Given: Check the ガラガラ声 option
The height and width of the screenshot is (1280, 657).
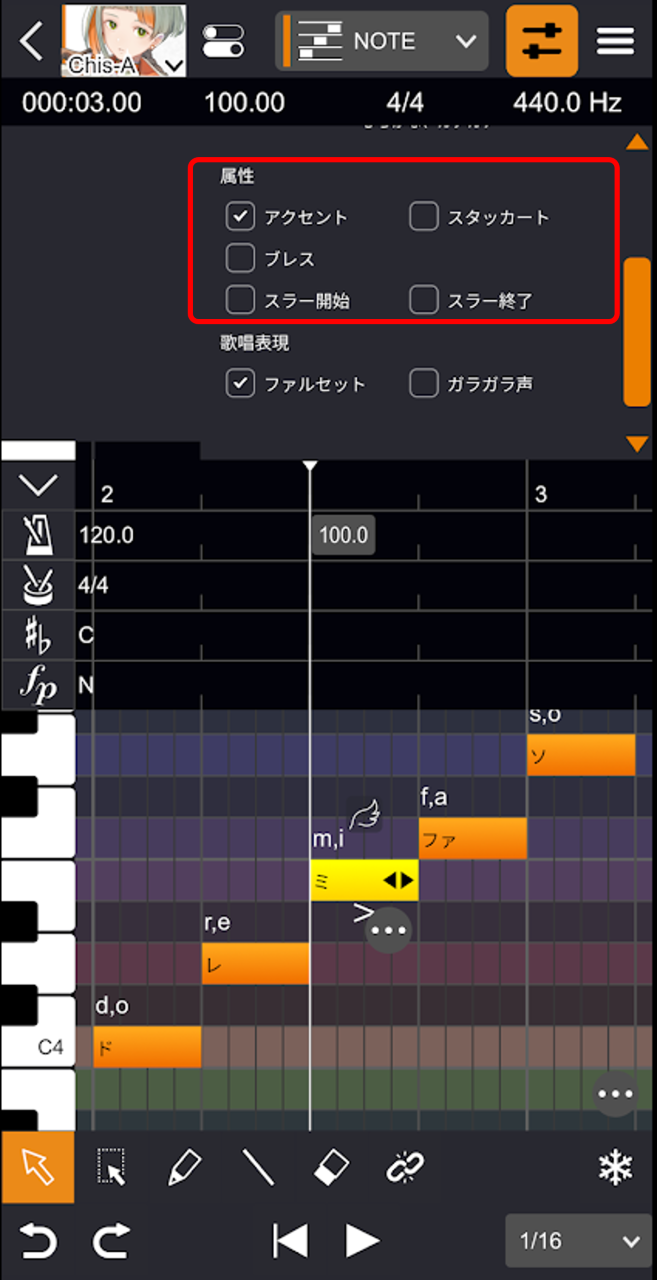Looking at the screenshot, I should (424, 383).
